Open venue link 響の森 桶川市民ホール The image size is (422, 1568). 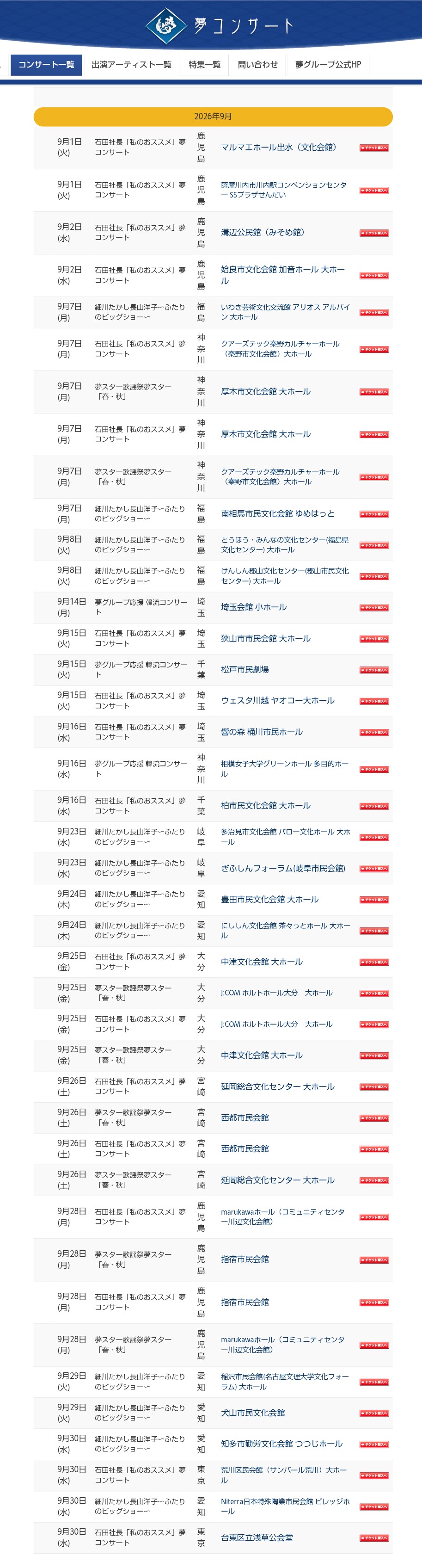point(262,732)
